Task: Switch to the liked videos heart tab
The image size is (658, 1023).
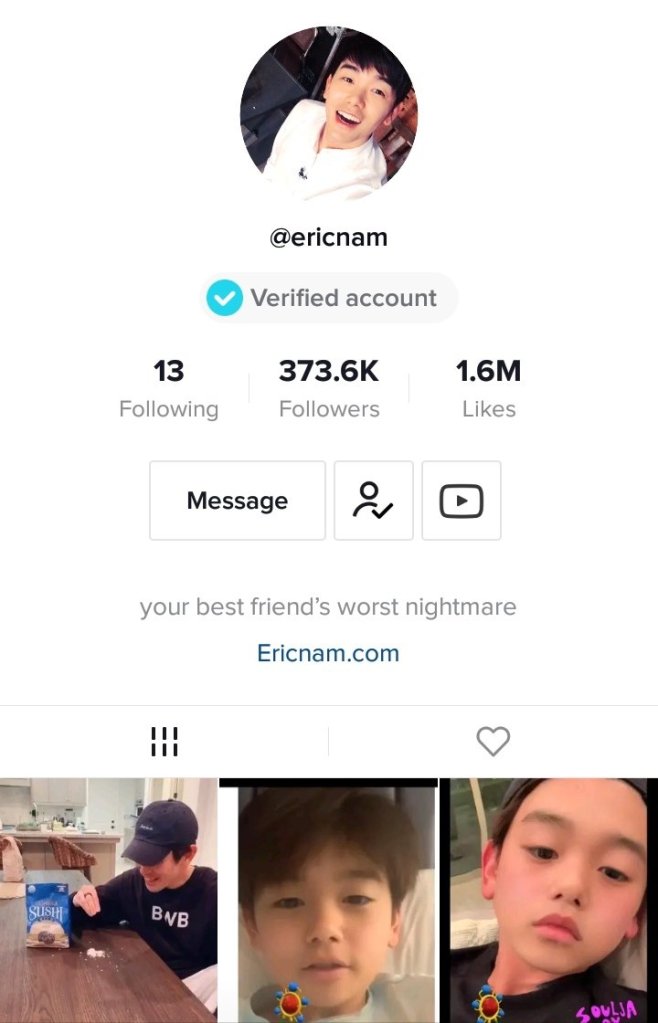Action: tap(493, 741)
